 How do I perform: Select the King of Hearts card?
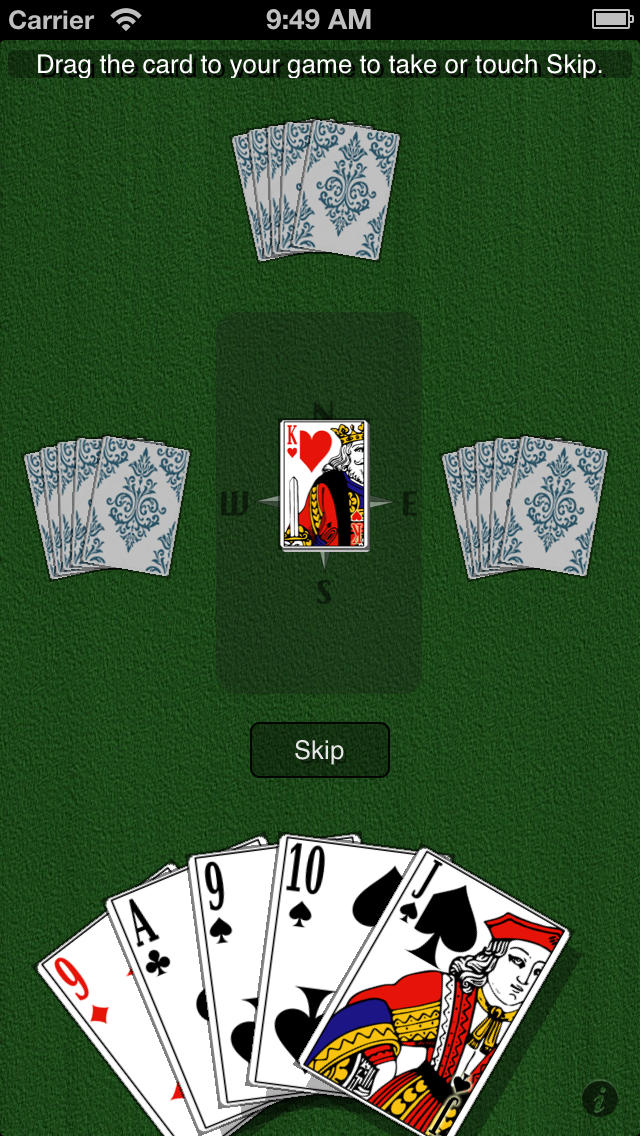coord(324,485)
